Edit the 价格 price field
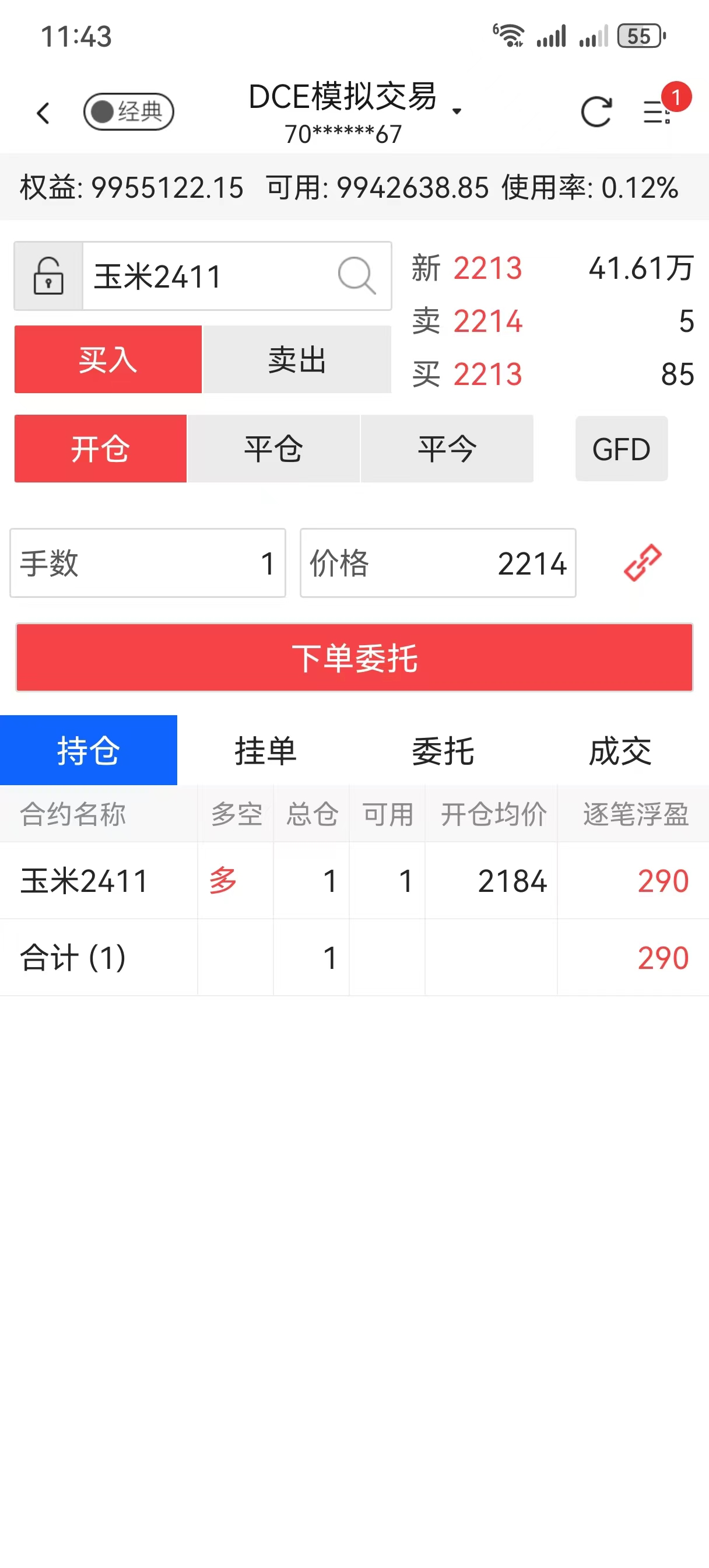 (437, 563)
